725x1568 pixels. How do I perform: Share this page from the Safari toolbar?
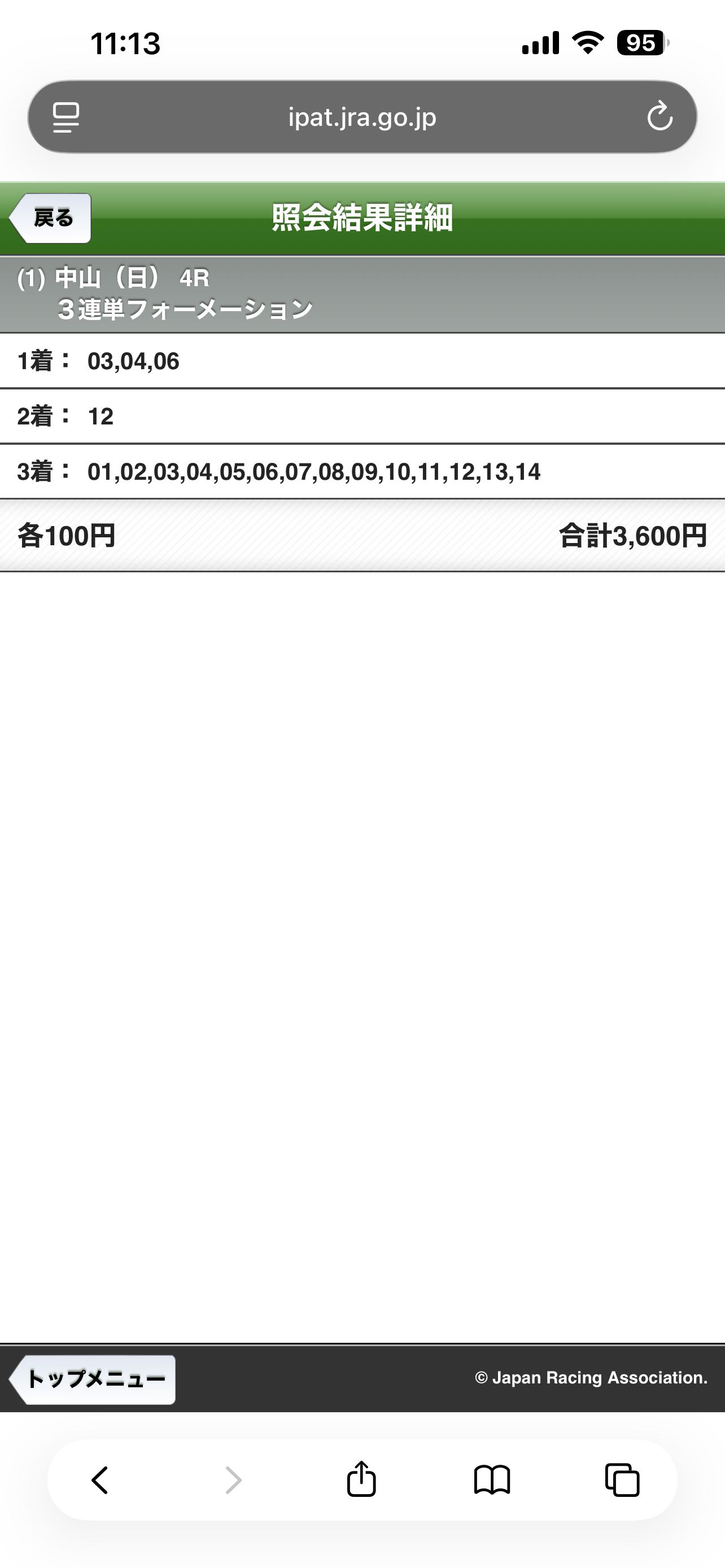pyautogui.click(x=361, y=1479)
